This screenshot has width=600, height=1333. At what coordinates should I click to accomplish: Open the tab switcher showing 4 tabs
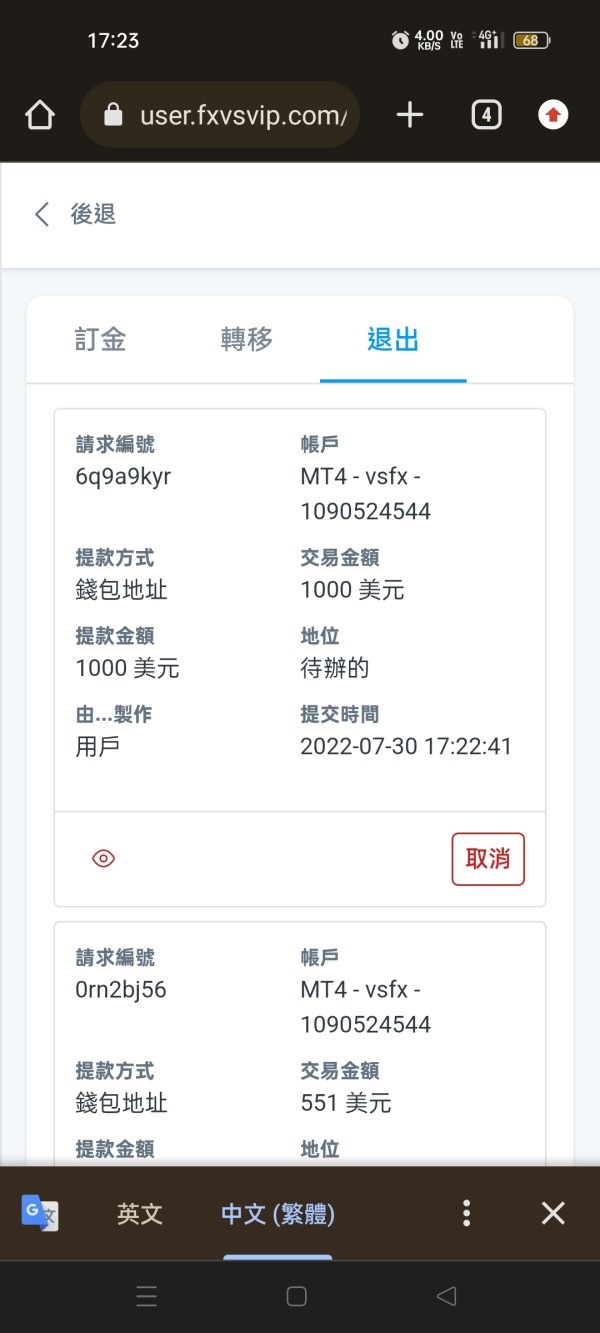click(x=486, y=116)
